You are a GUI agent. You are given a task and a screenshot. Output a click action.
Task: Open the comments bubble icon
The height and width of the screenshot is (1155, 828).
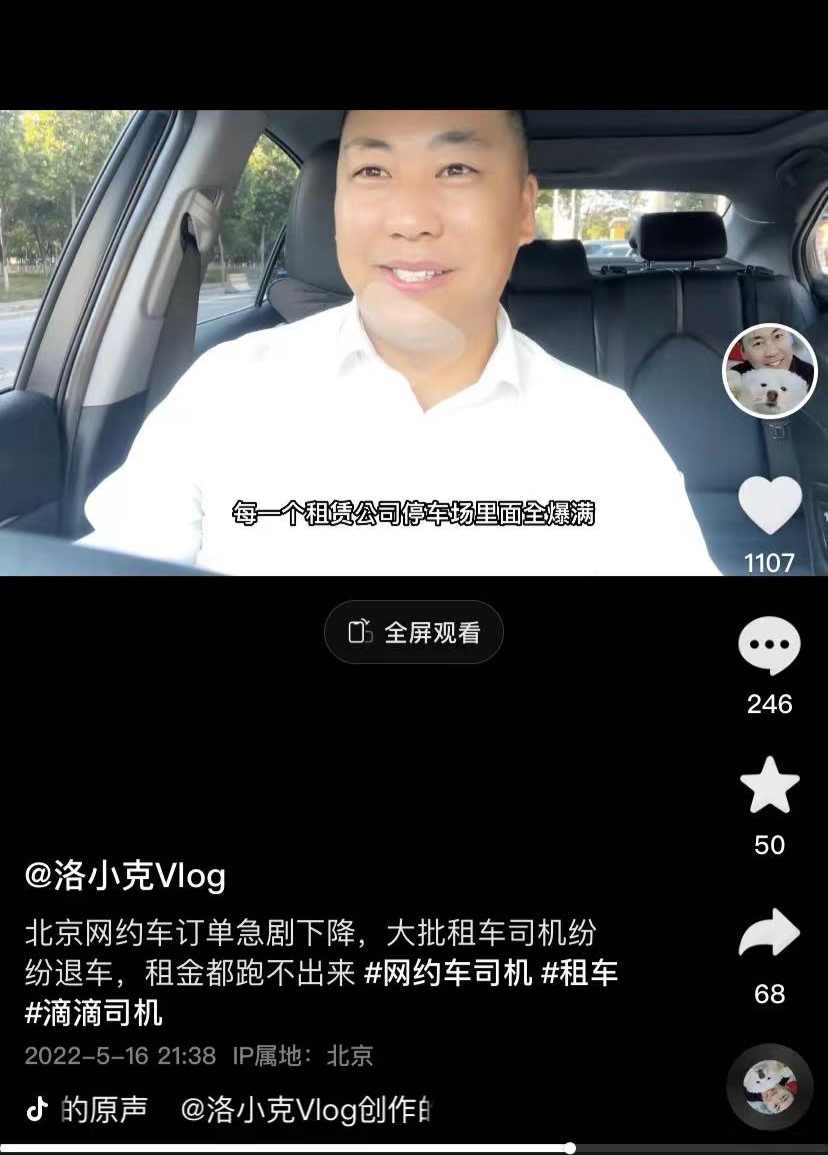coord(769,646)
